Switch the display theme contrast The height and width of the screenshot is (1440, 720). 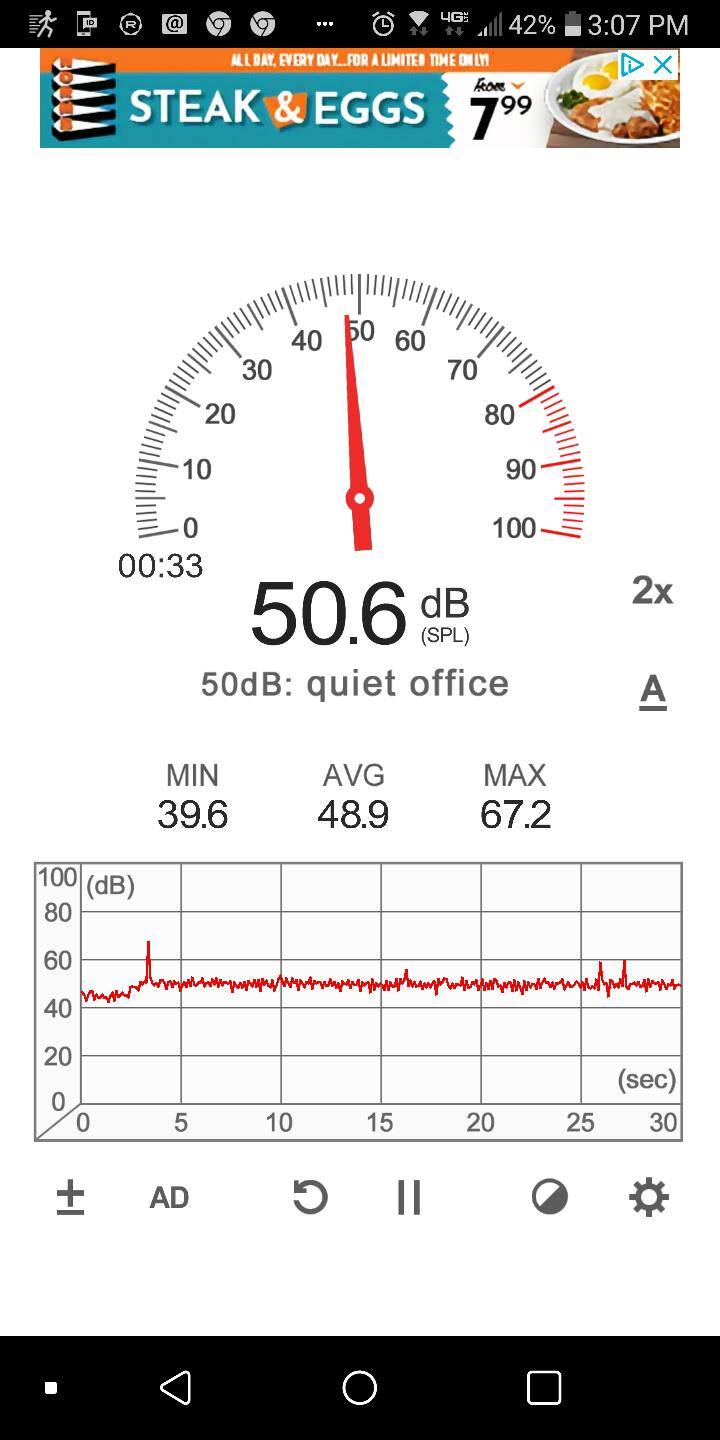click(x=549, y=1197)
